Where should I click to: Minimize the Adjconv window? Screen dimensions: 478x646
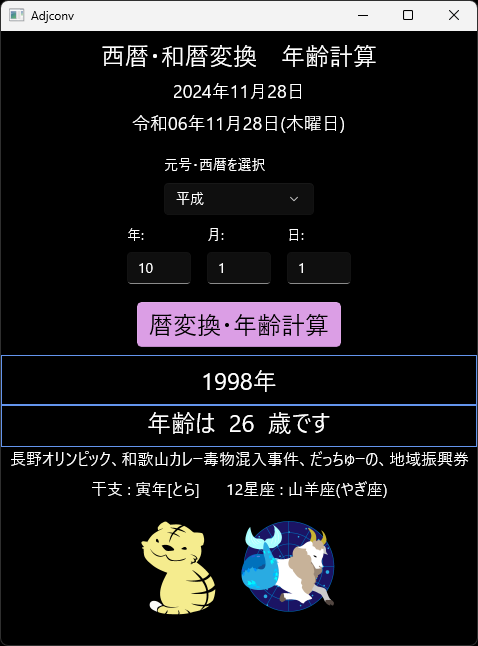pos(363,15)
